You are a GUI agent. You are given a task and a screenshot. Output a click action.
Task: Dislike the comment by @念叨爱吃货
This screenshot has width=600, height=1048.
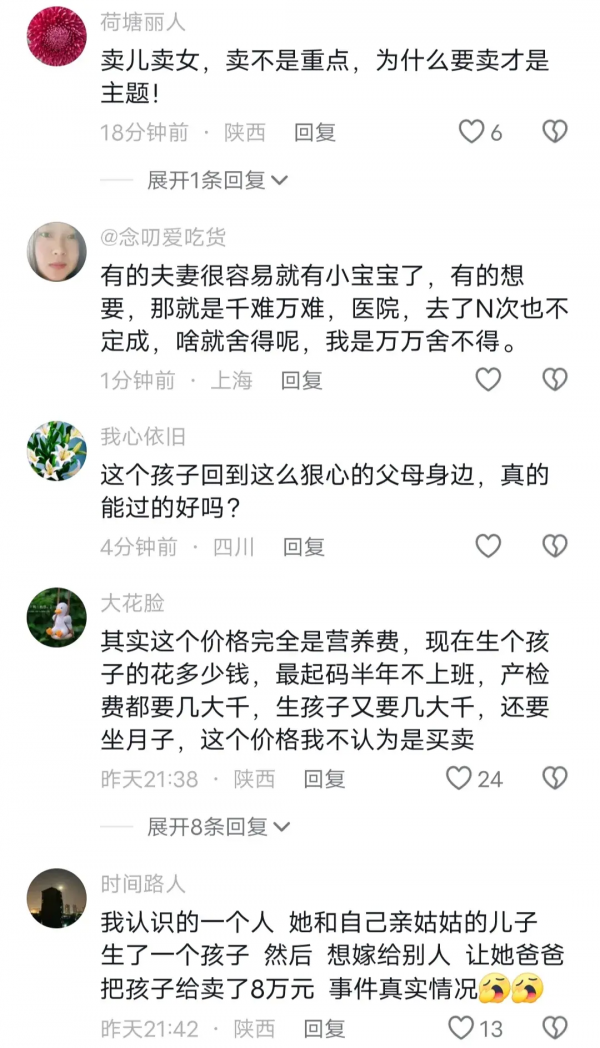(555, 379)
